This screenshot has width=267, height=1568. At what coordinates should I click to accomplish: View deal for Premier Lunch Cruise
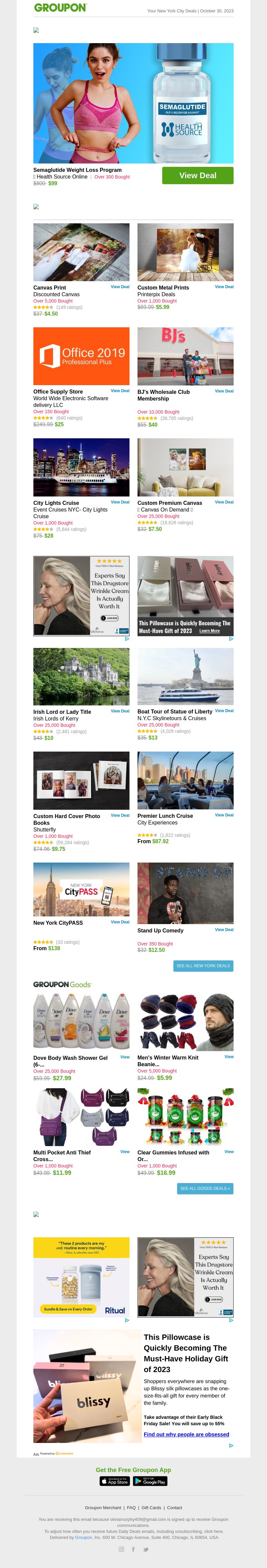(224, 815)
